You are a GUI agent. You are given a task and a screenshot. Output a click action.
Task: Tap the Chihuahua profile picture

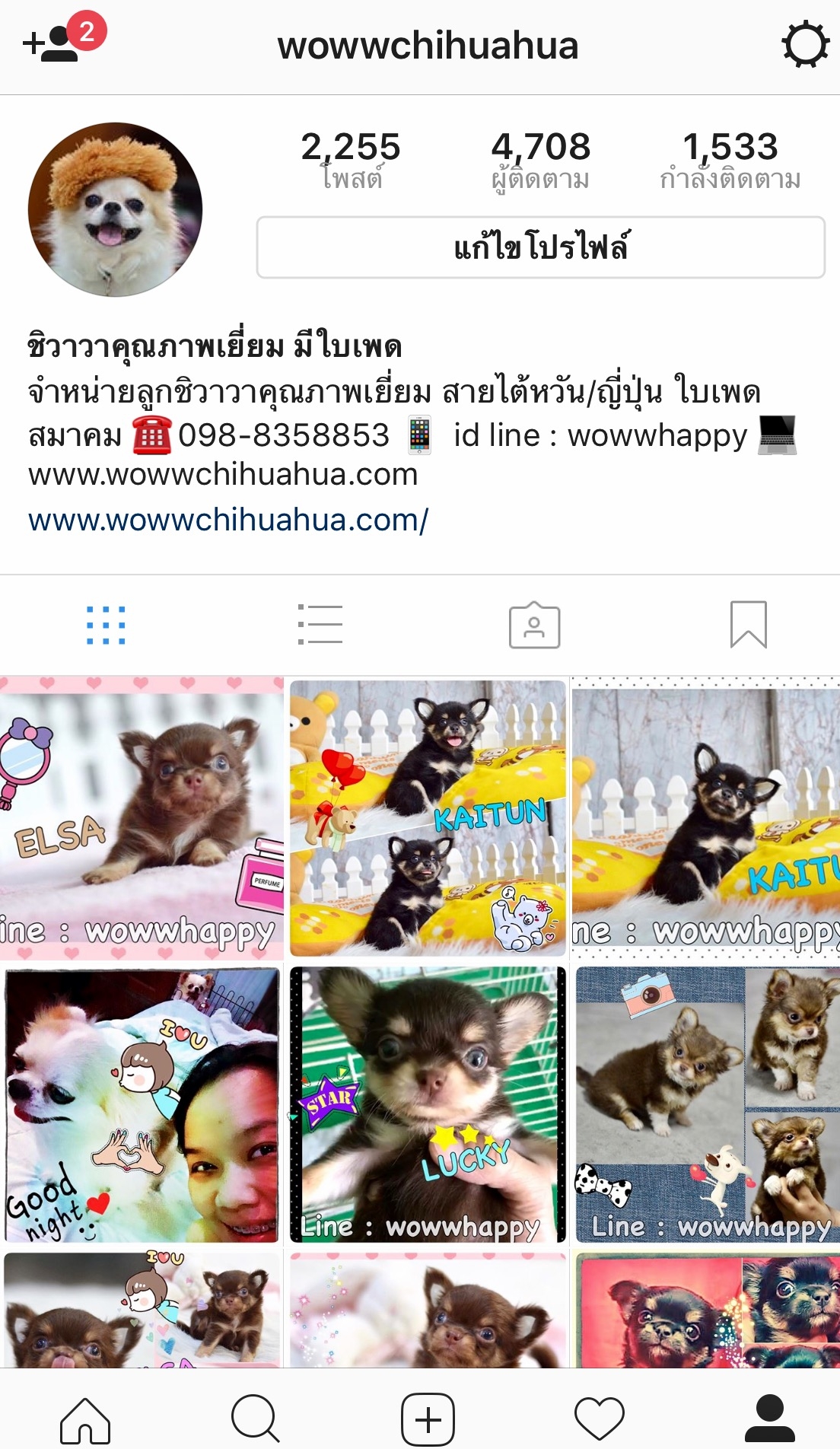[x=116, y=209]
